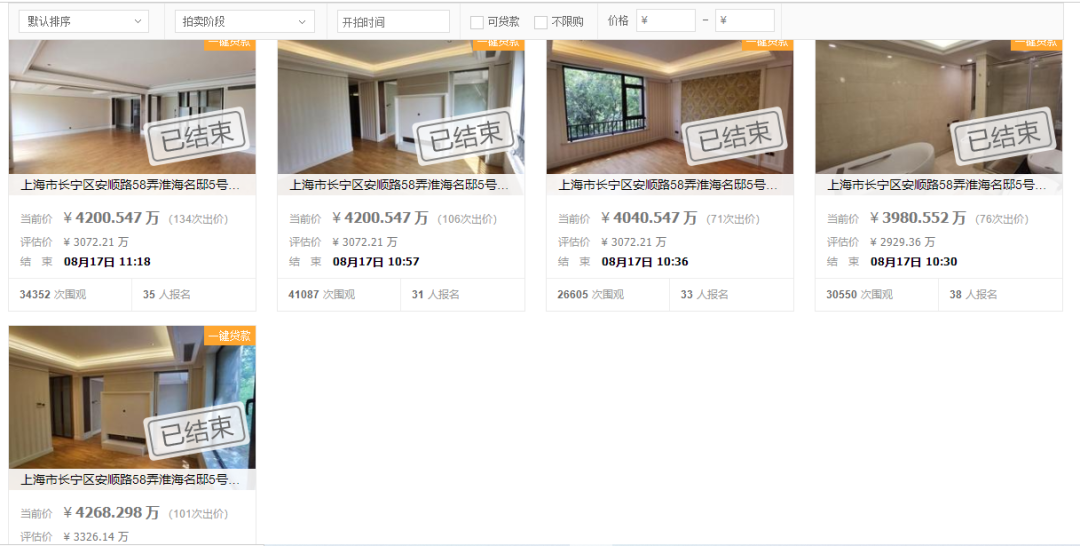The image size is (1080, 546).
Task: Check the 可贷款 checkbox
Action: [477, 22]
